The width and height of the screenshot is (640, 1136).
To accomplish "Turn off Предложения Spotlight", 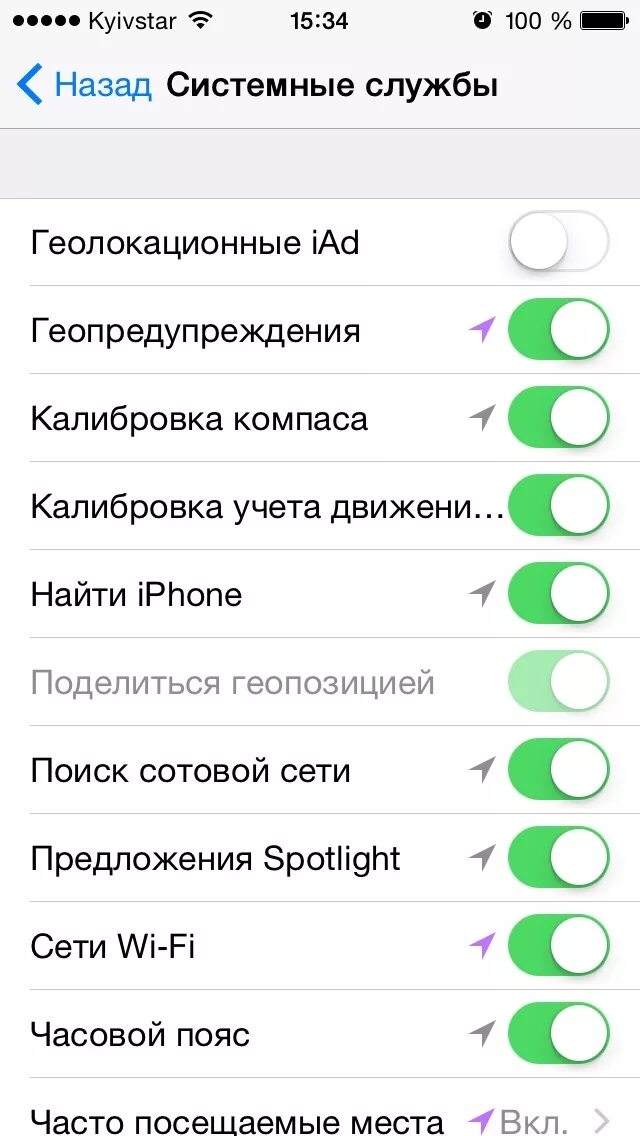I will (x=559, y=857).
